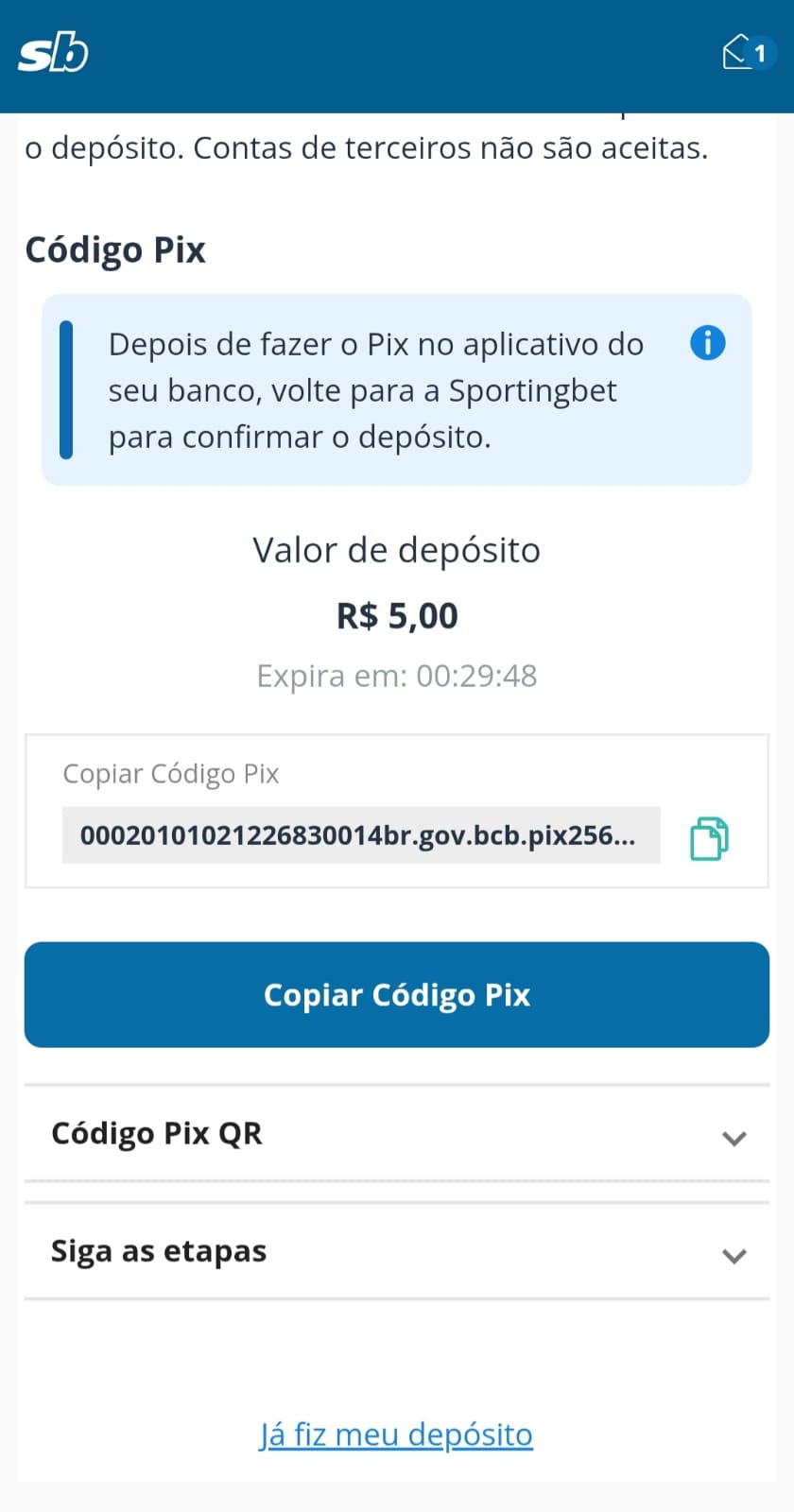This screenshot has height=1512, width=794.
Task: Click the Copiar Código Pix label above the code
Action: coord(170,773)
